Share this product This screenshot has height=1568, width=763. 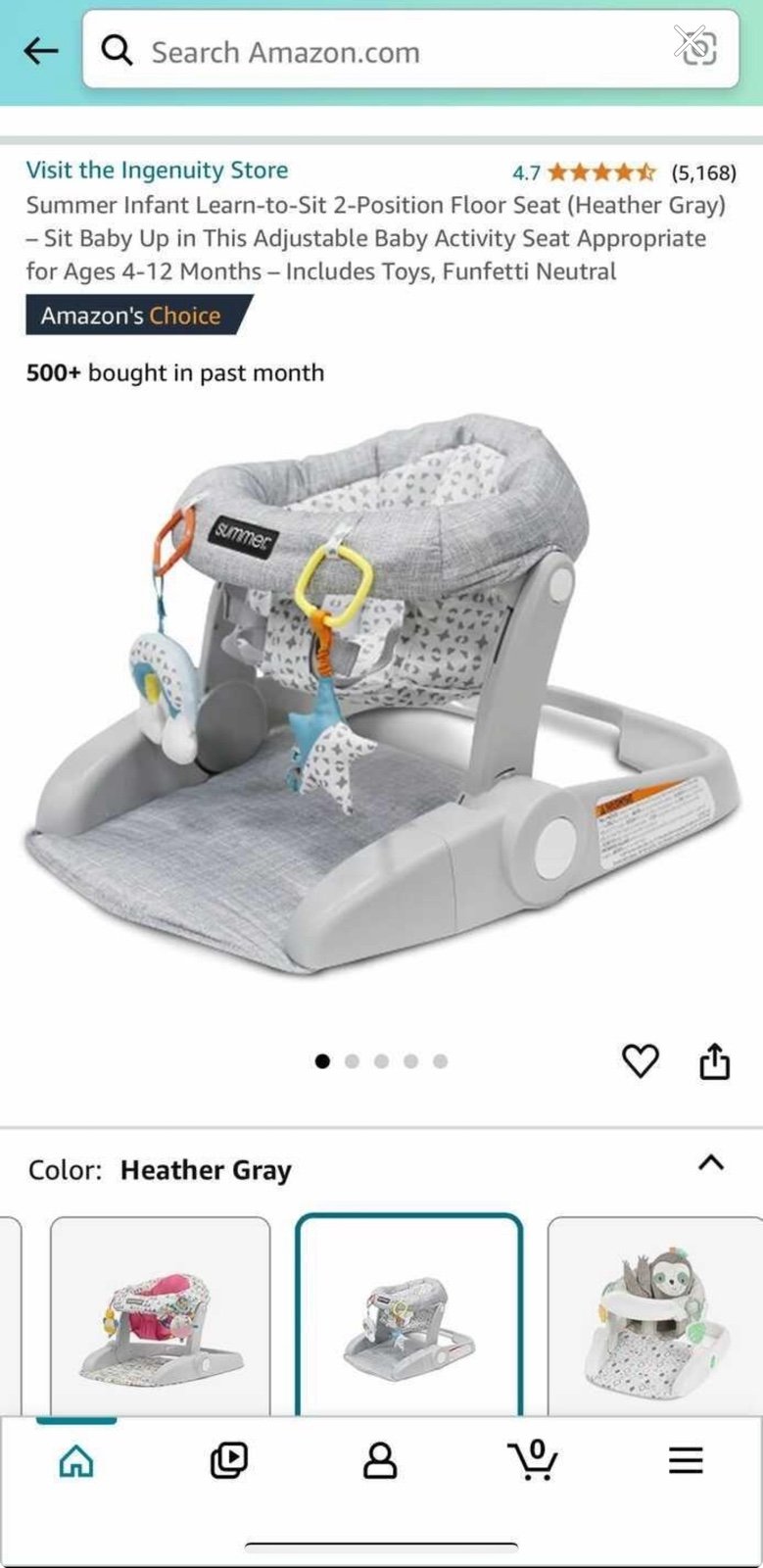pos(715,1060)
